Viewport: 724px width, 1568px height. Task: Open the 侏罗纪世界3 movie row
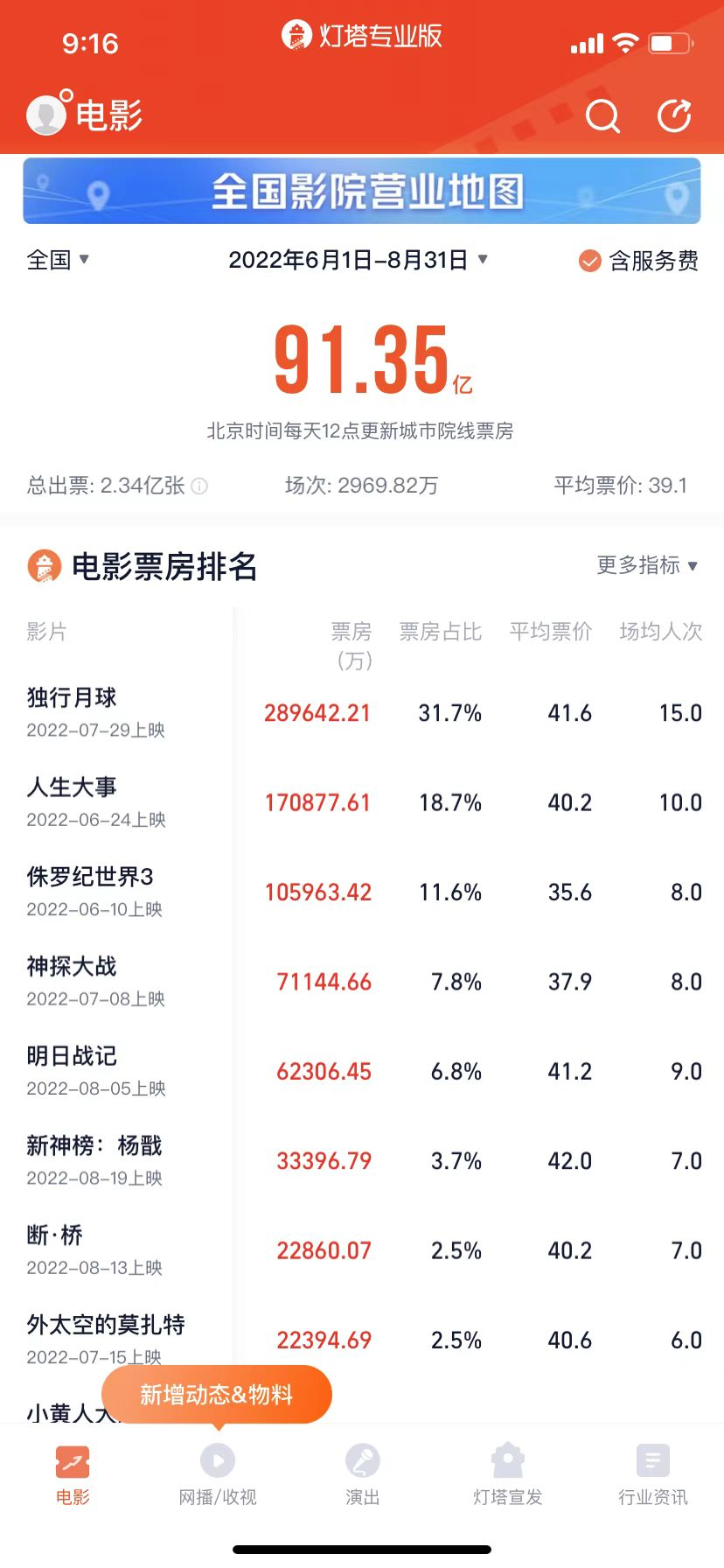[362, 892]
